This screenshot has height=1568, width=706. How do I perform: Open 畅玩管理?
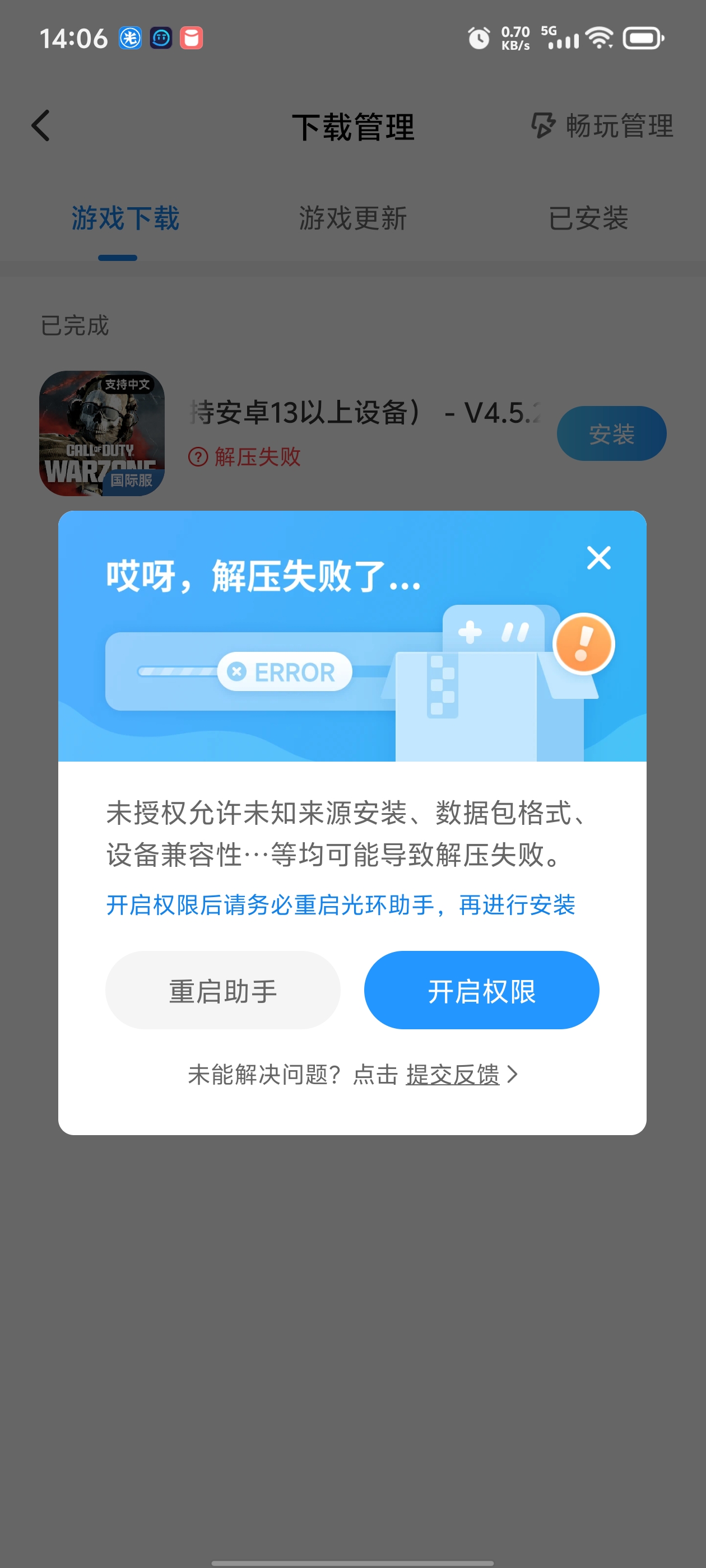[602, 126]
